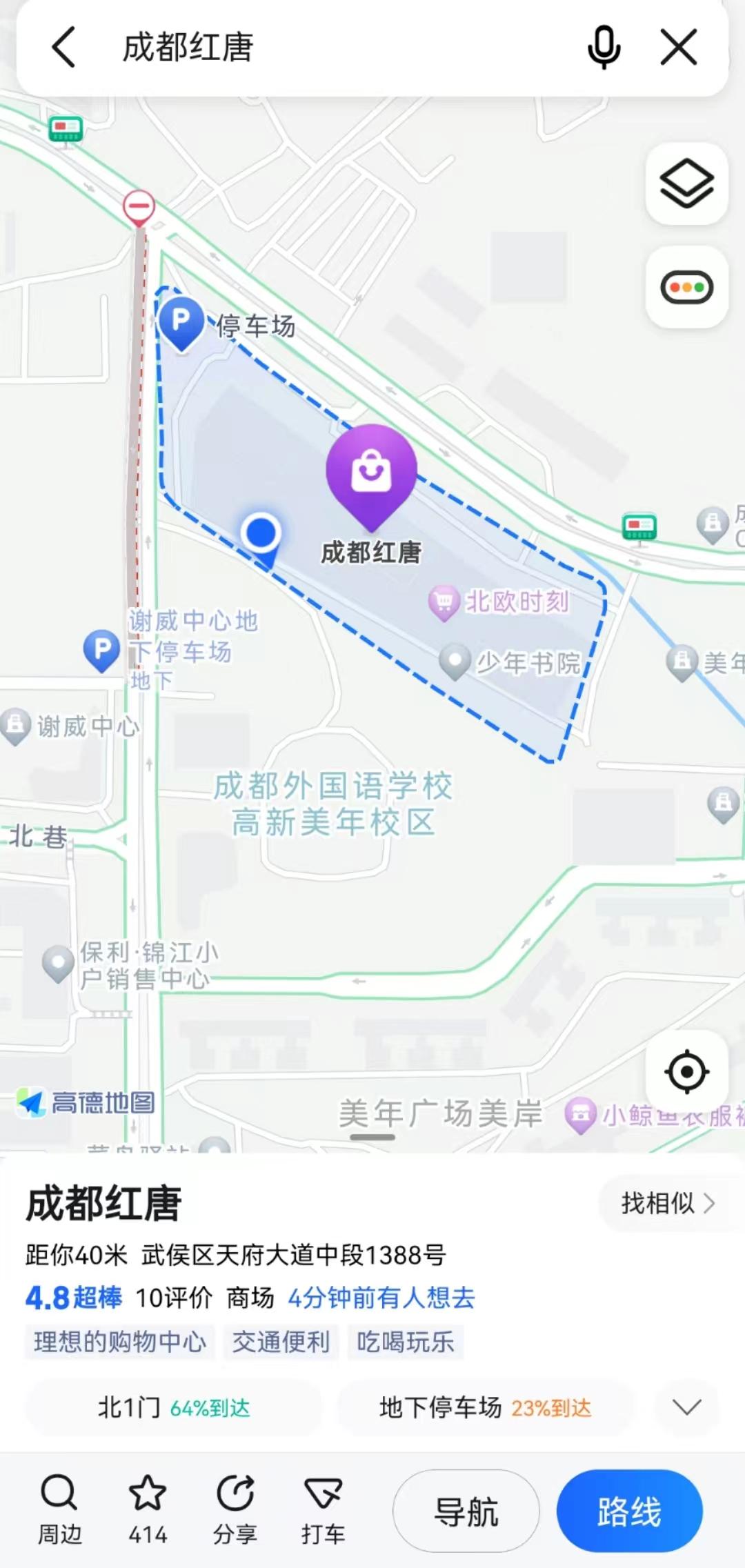
Task: Go back from the search result
Action: (63, 48)
